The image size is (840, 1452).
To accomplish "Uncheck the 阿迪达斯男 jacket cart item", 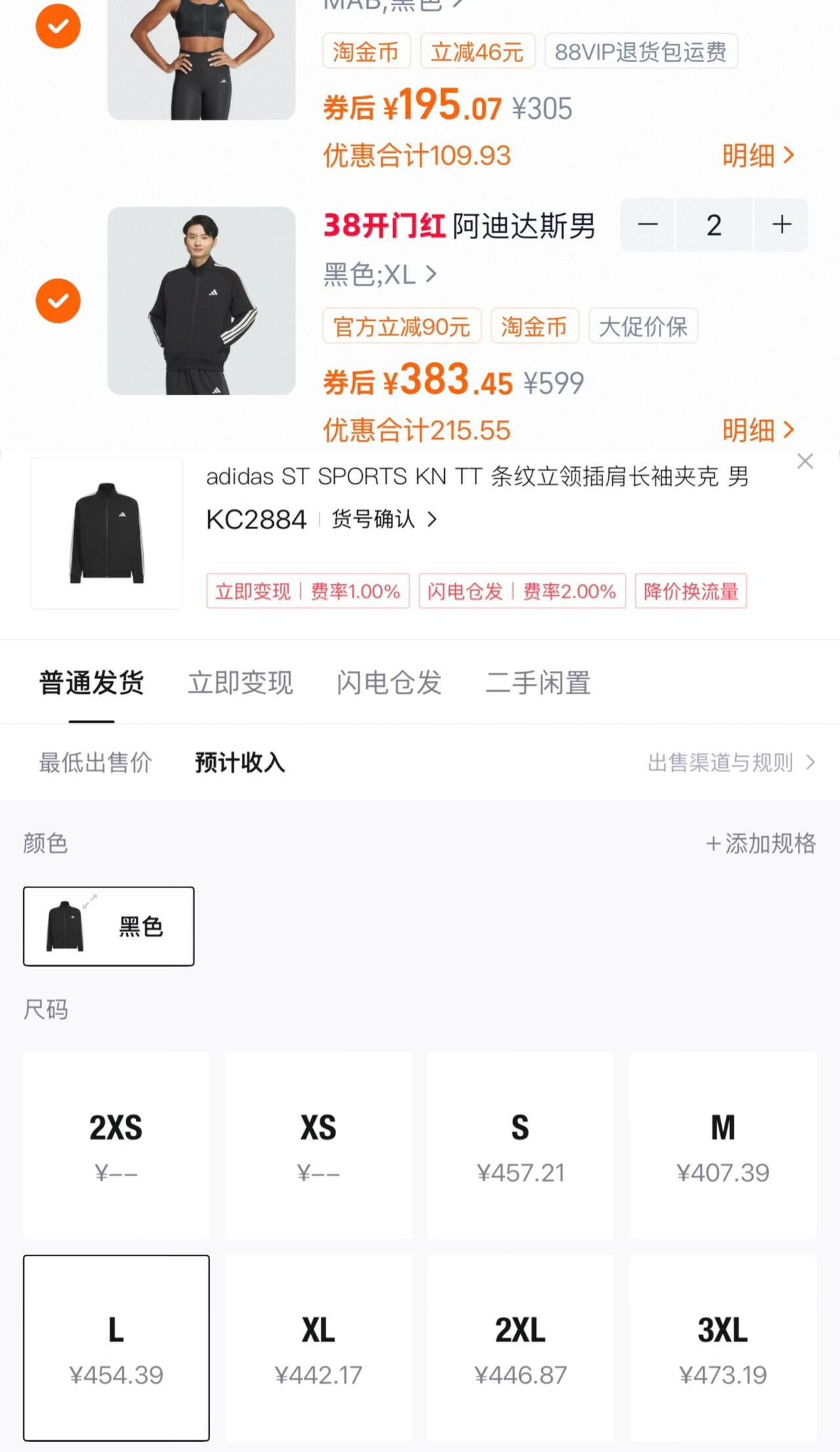I will (58, 301).
